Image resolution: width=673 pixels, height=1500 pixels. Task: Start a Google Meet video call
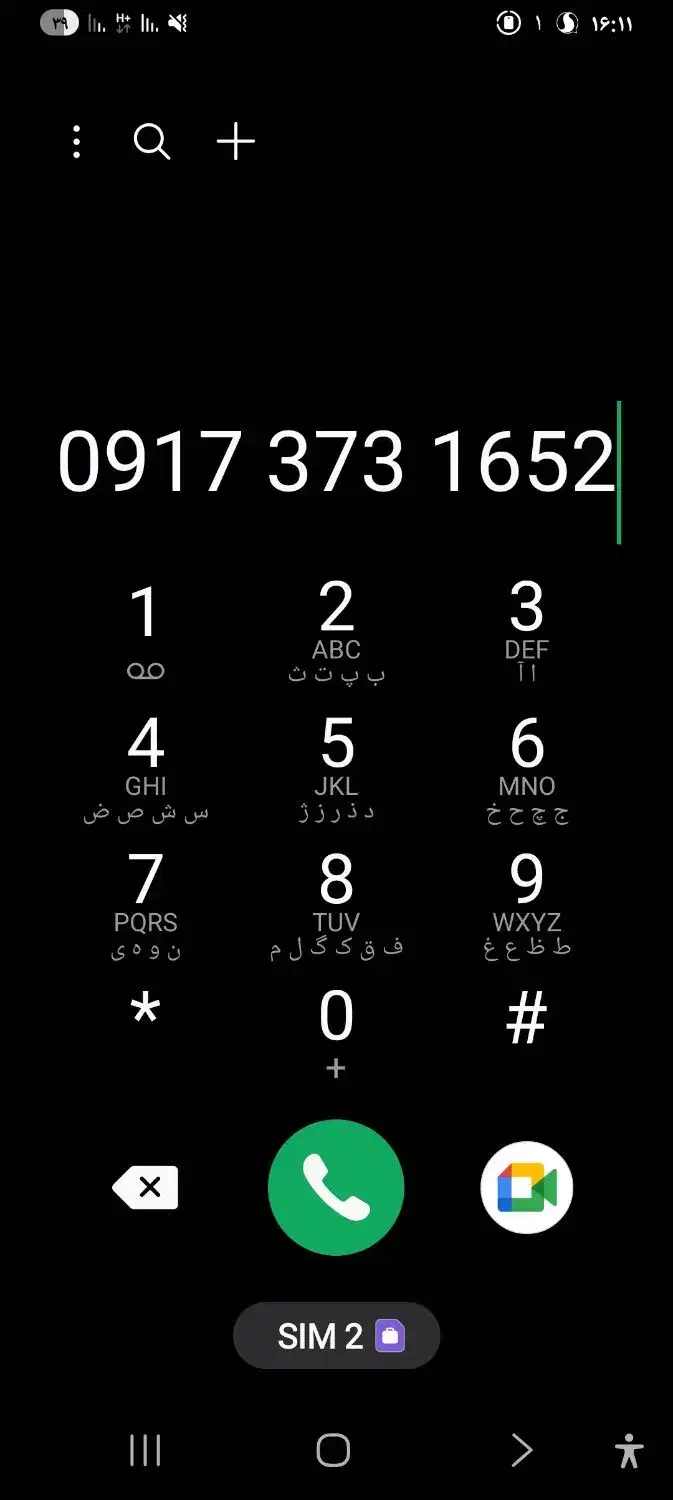[527, 1187]
